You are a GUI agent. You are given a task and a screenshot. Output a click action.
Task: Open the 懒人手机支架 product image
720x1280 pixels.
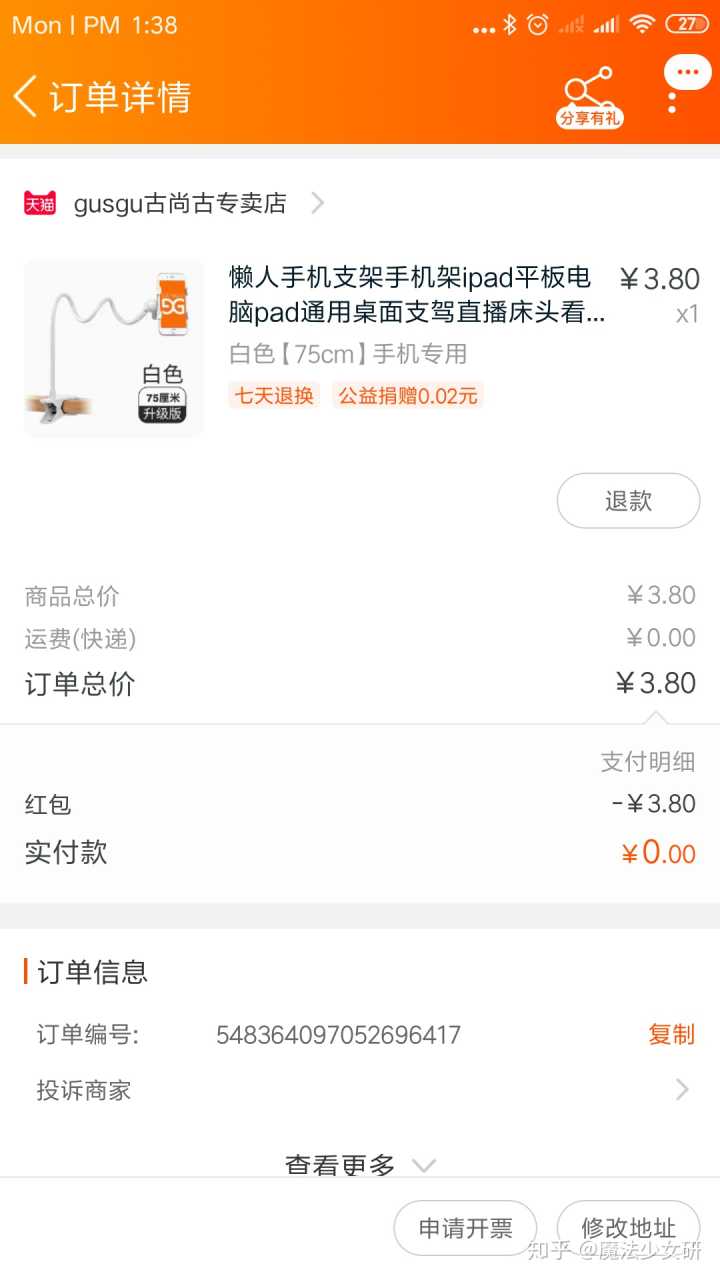113,348
